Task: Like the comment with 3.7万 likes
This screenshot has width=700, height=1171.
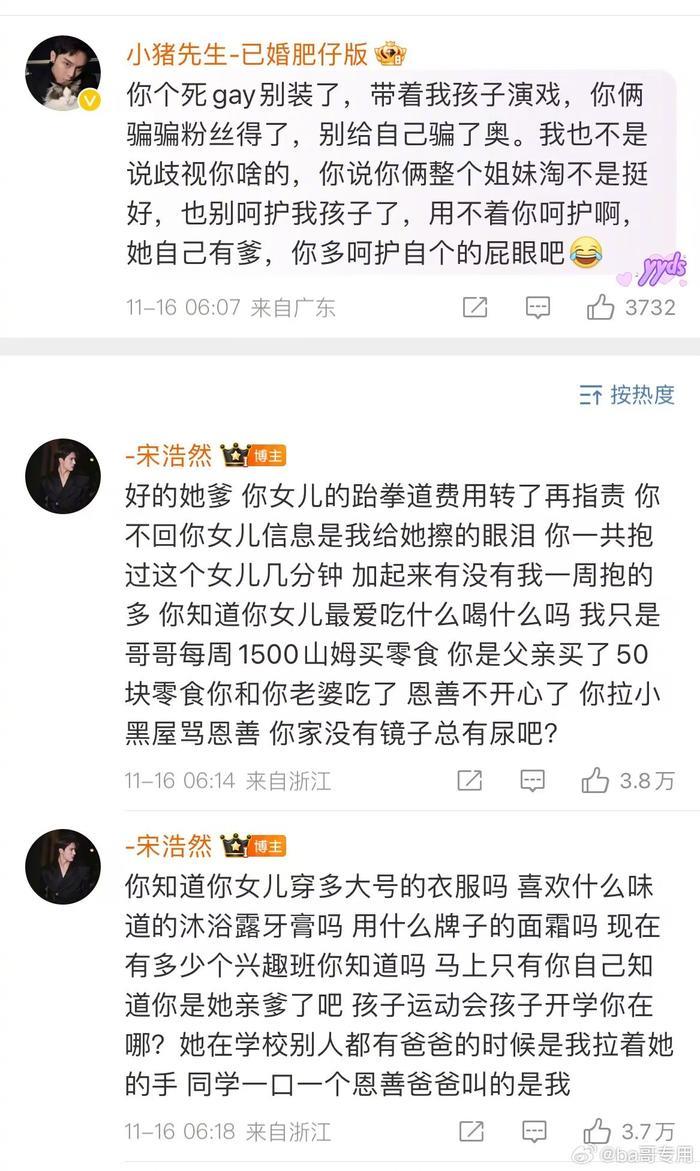Action: [597, 1132]
